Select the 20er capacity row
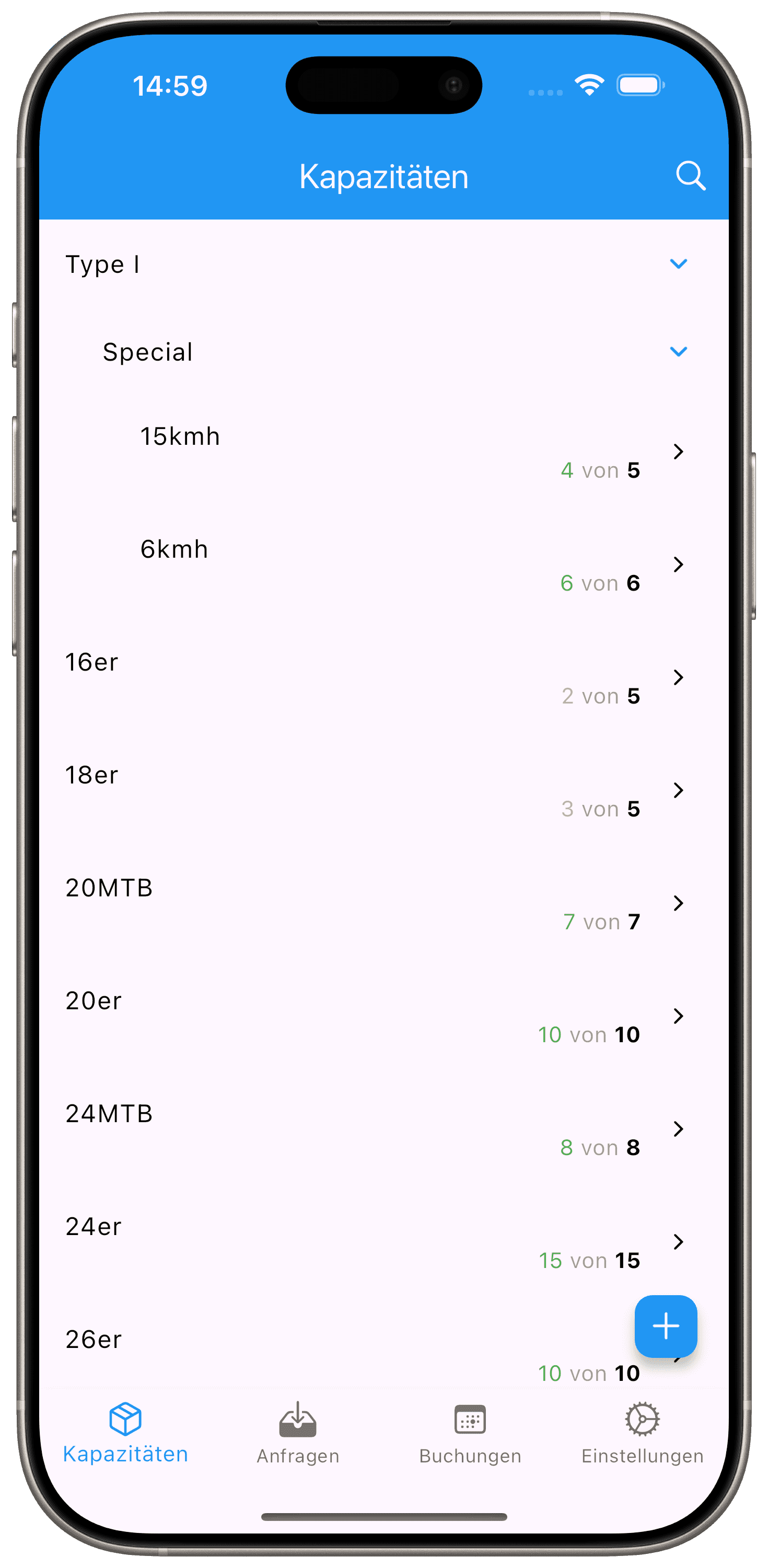Viewport: 768px width, 1568px height. pos(383,1016)
